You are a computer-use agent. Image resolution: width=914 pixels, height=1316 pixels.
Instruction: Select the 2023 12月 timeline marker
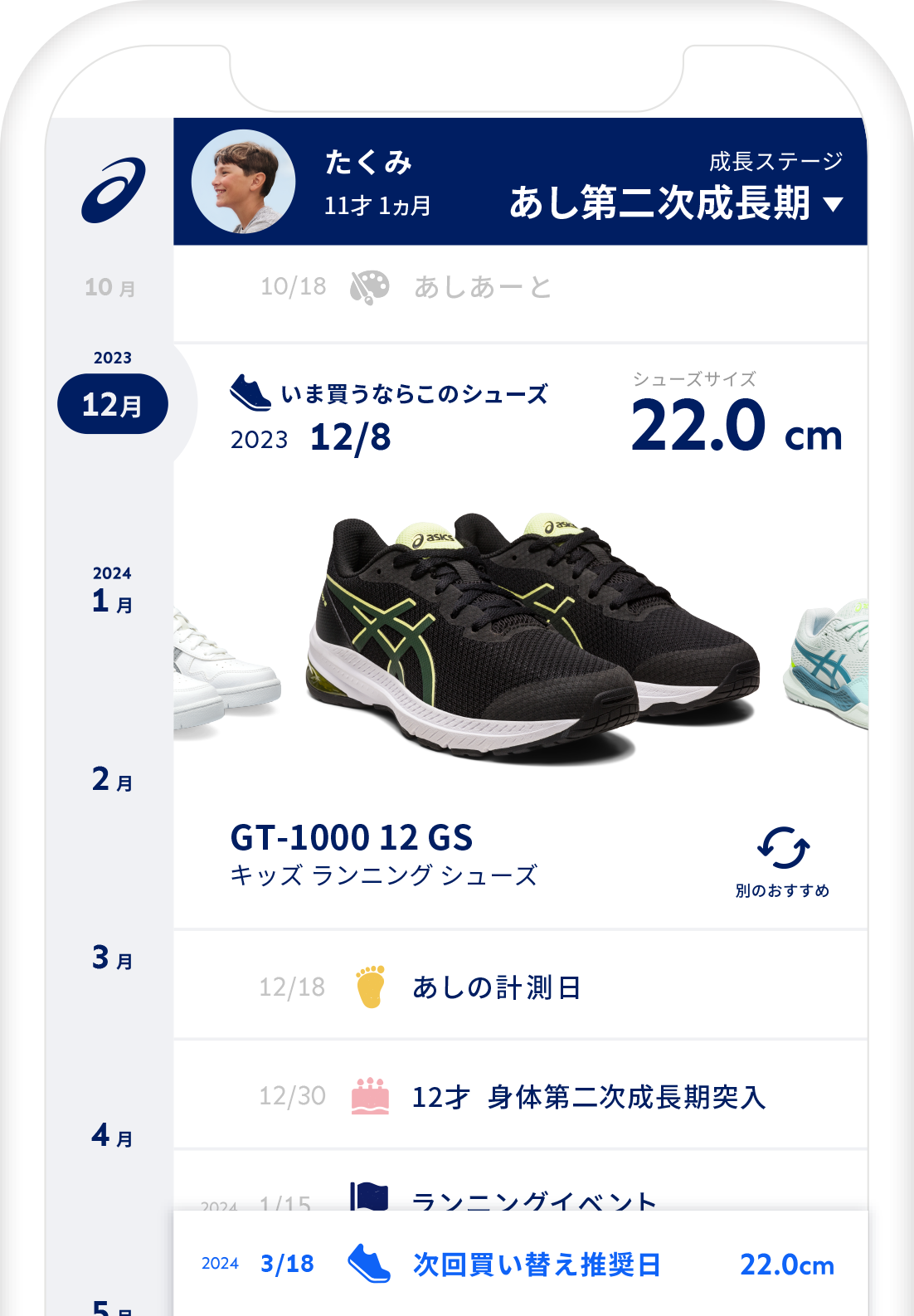coord(113,404)
